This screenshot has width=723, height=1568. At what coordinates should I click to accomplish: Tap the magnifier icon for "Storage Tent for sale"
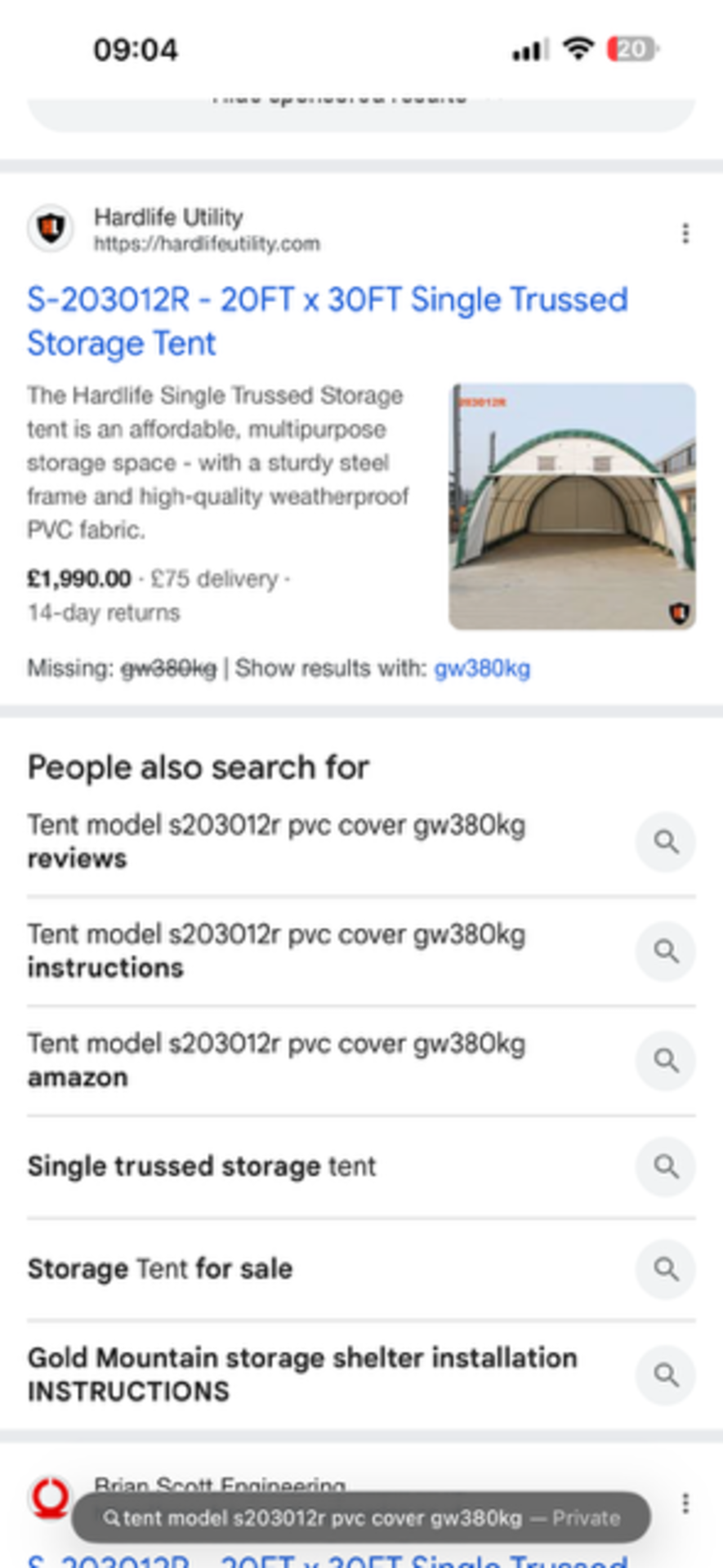click(667, 1269)
